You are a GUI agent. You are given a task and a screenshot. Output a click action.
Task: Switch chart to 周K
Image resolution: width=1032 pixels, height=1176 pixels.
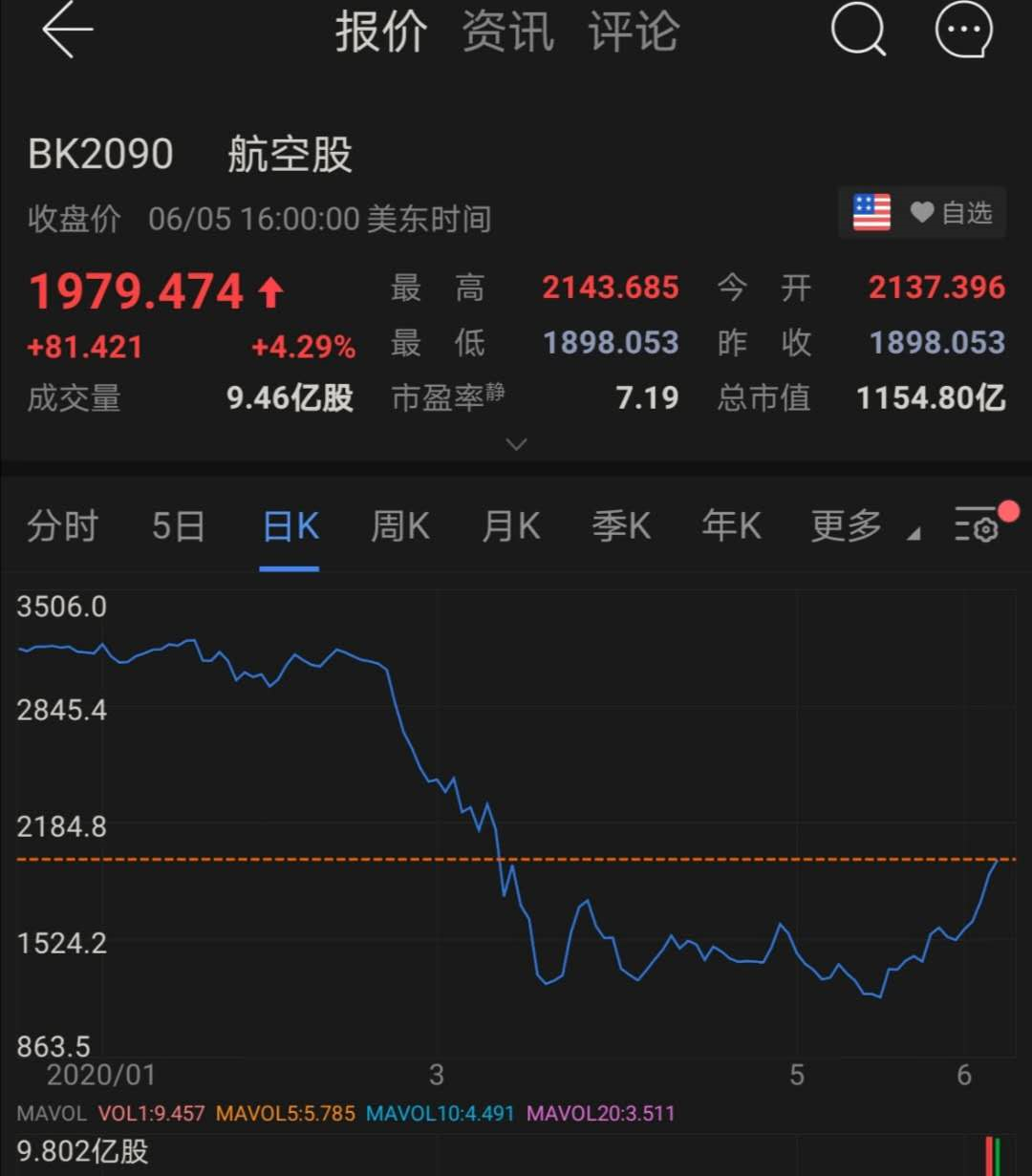(399, 526)
